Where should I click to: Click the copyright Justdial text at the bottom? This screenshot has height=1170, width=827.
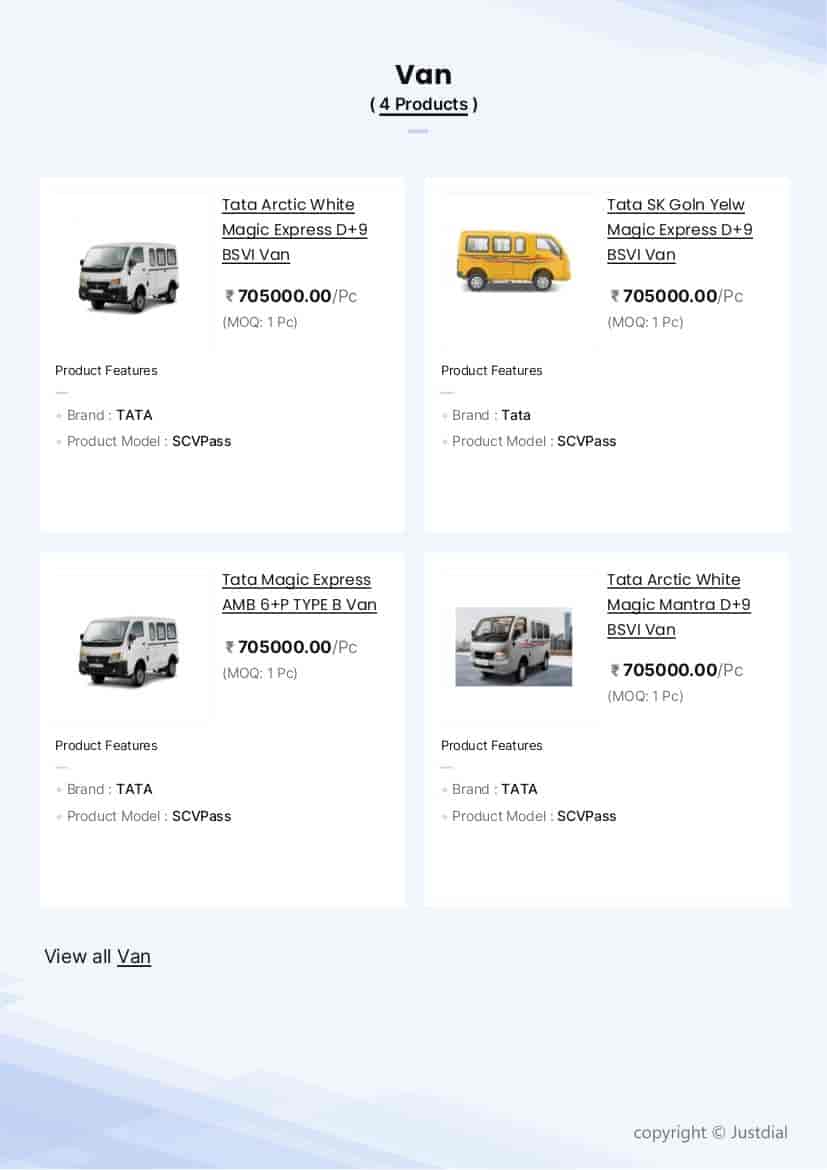[x=710, y=1133]
